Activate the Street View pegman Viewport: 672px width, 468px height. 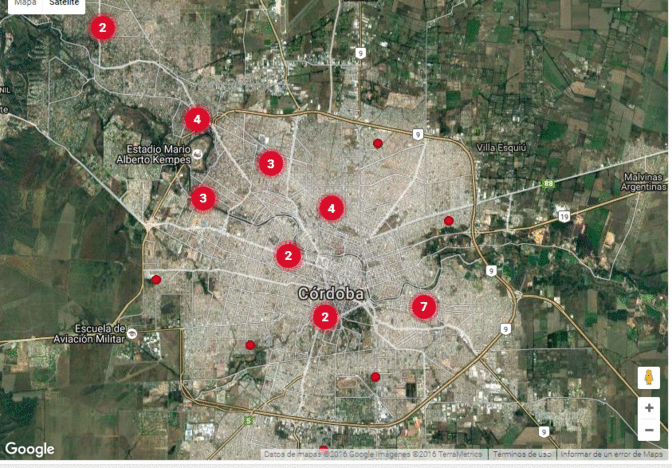649,378
